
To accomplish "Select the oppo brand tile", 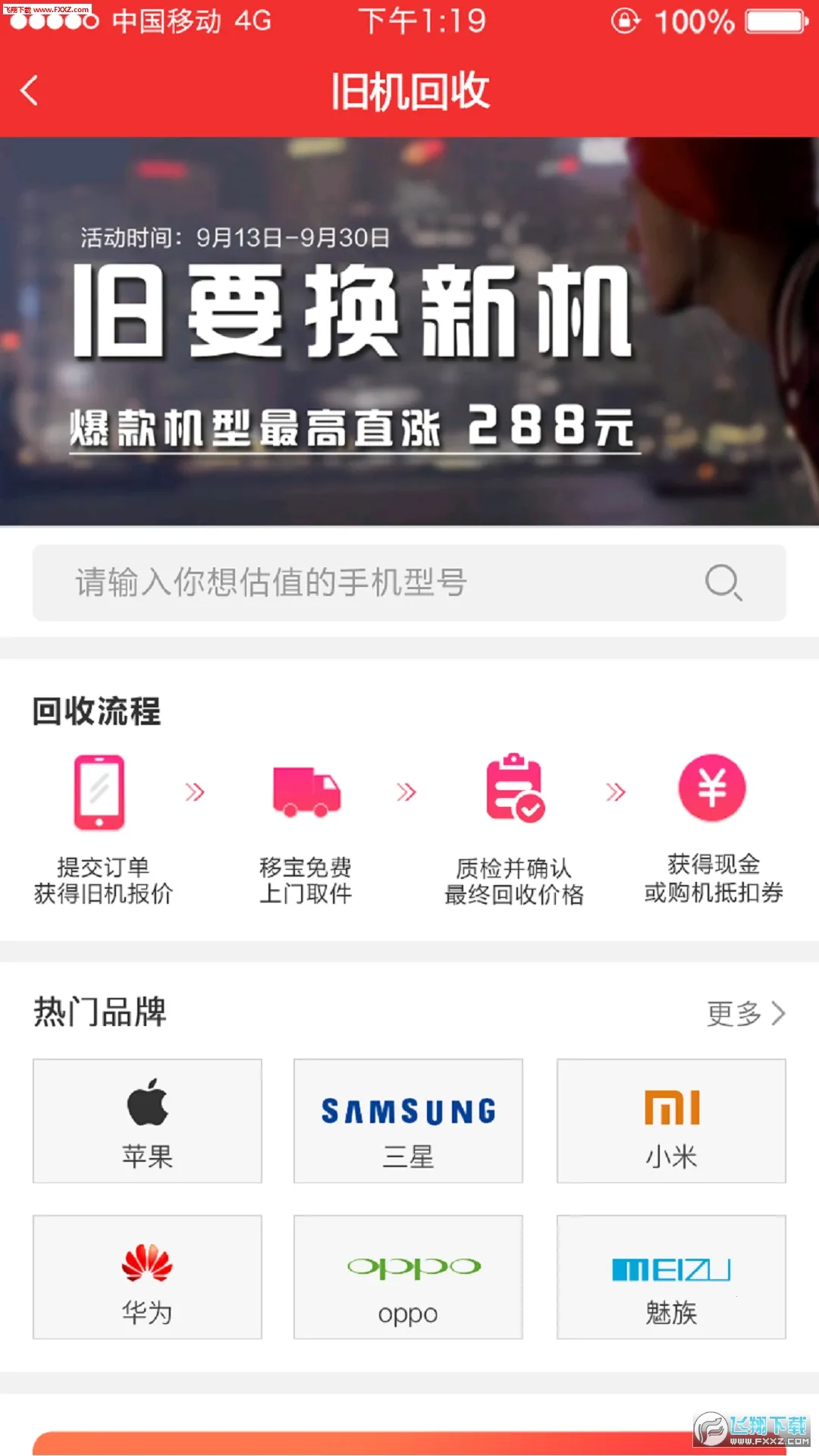I will (408, 1277).
